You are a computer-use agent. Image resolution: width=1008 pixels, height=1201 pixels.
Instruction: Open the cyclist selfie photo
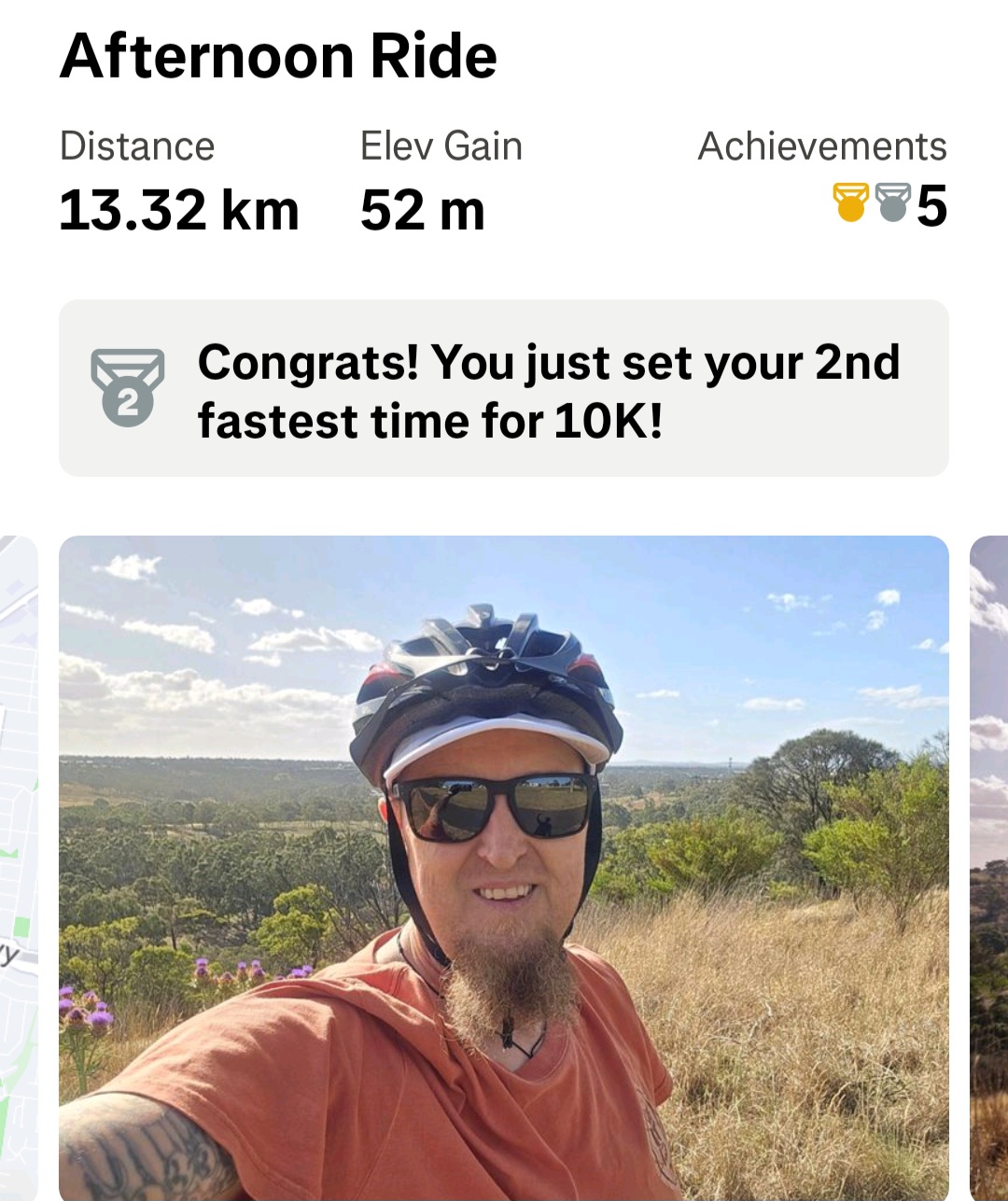pyautogui.click(x=504, y=868)
